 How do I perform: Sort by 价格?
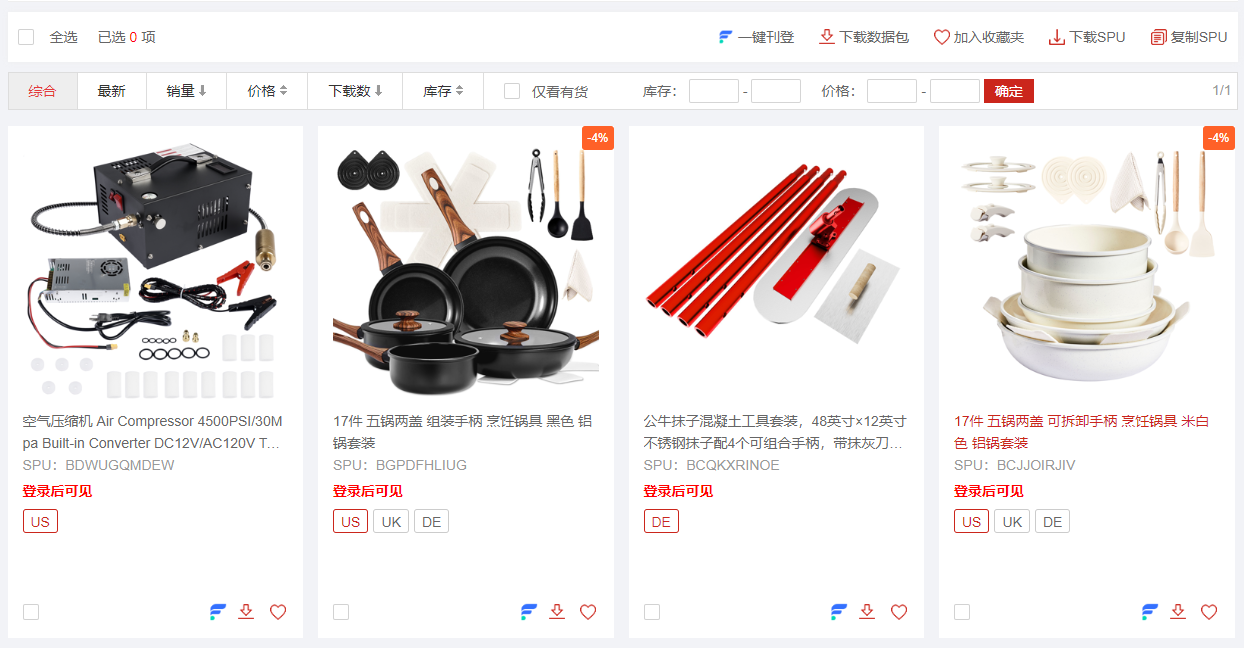point(267,91)
